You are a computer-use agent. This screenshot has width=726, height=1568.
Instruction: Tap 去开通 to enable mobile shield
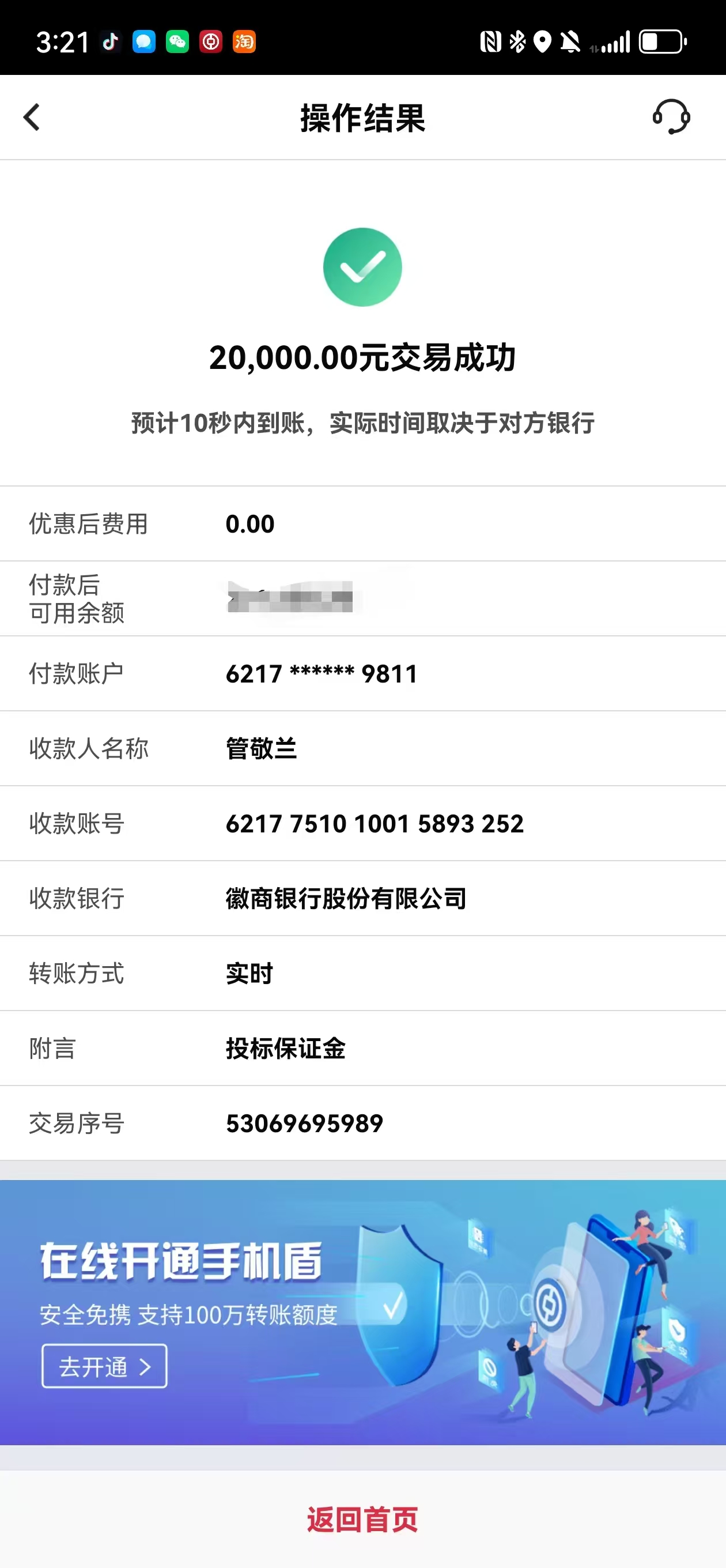[104, 1366]
